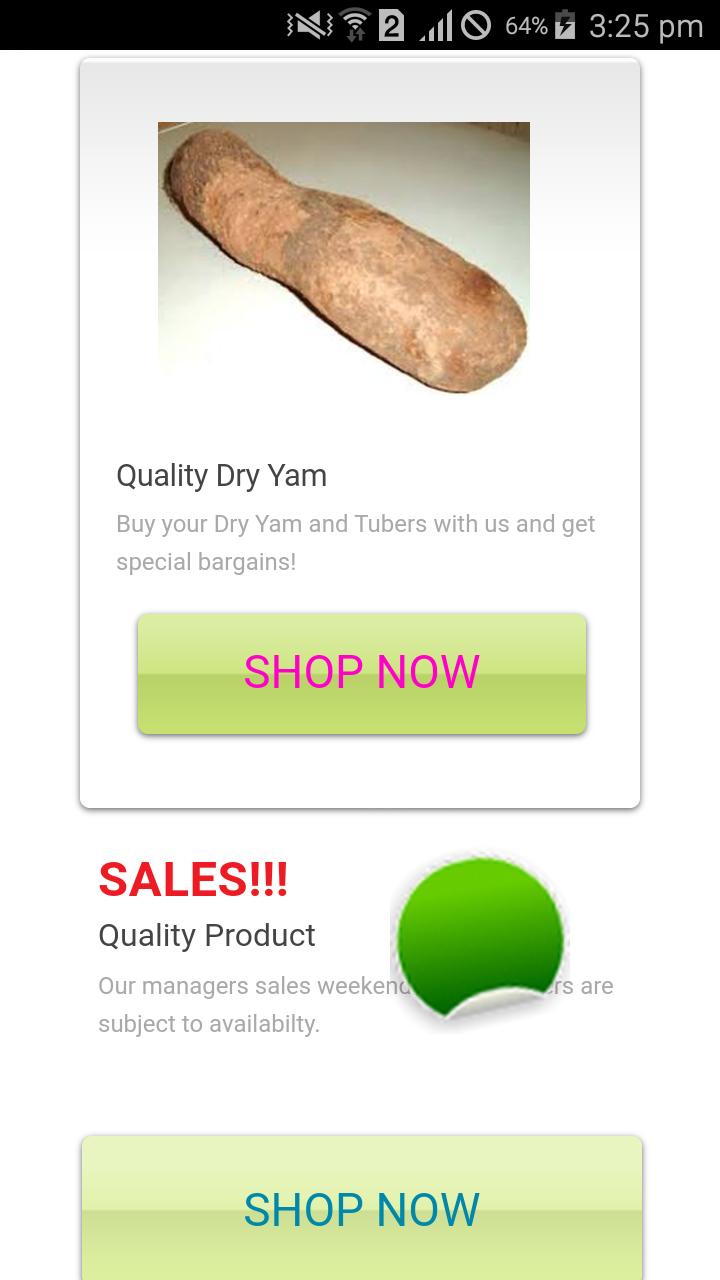Select the Quality Product subtitle

point(205,936)
